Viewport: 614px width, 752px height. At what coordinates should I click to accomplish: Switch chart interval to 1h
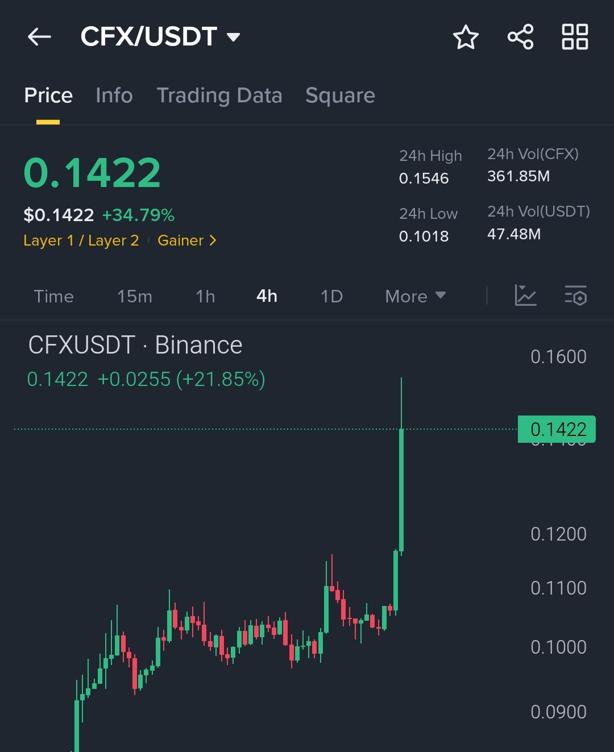coord(205,296)
